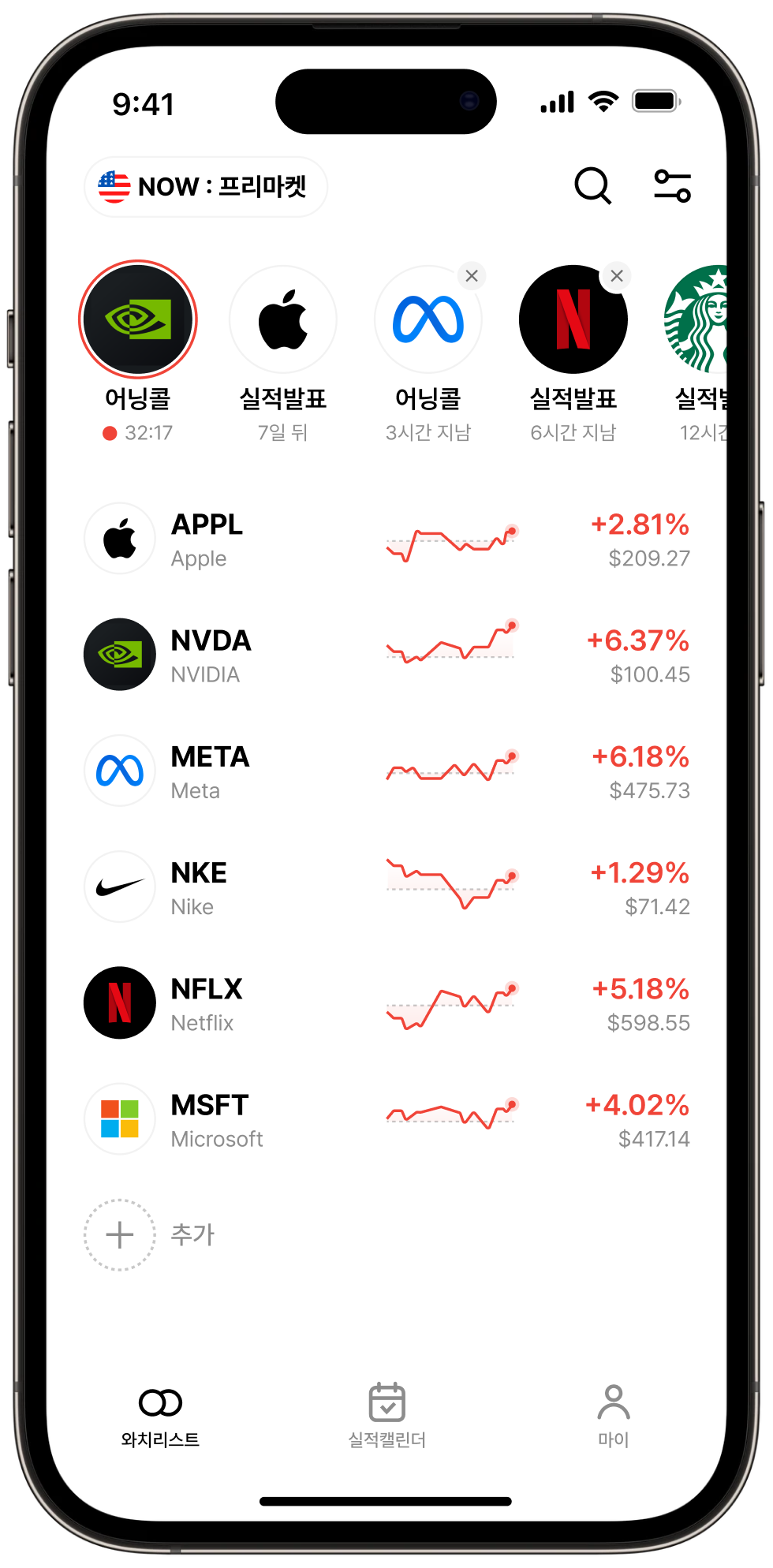This screenshot has width=773, height=1568.
Task: Open the APPL Apple stock row
Action: [386, 539]
